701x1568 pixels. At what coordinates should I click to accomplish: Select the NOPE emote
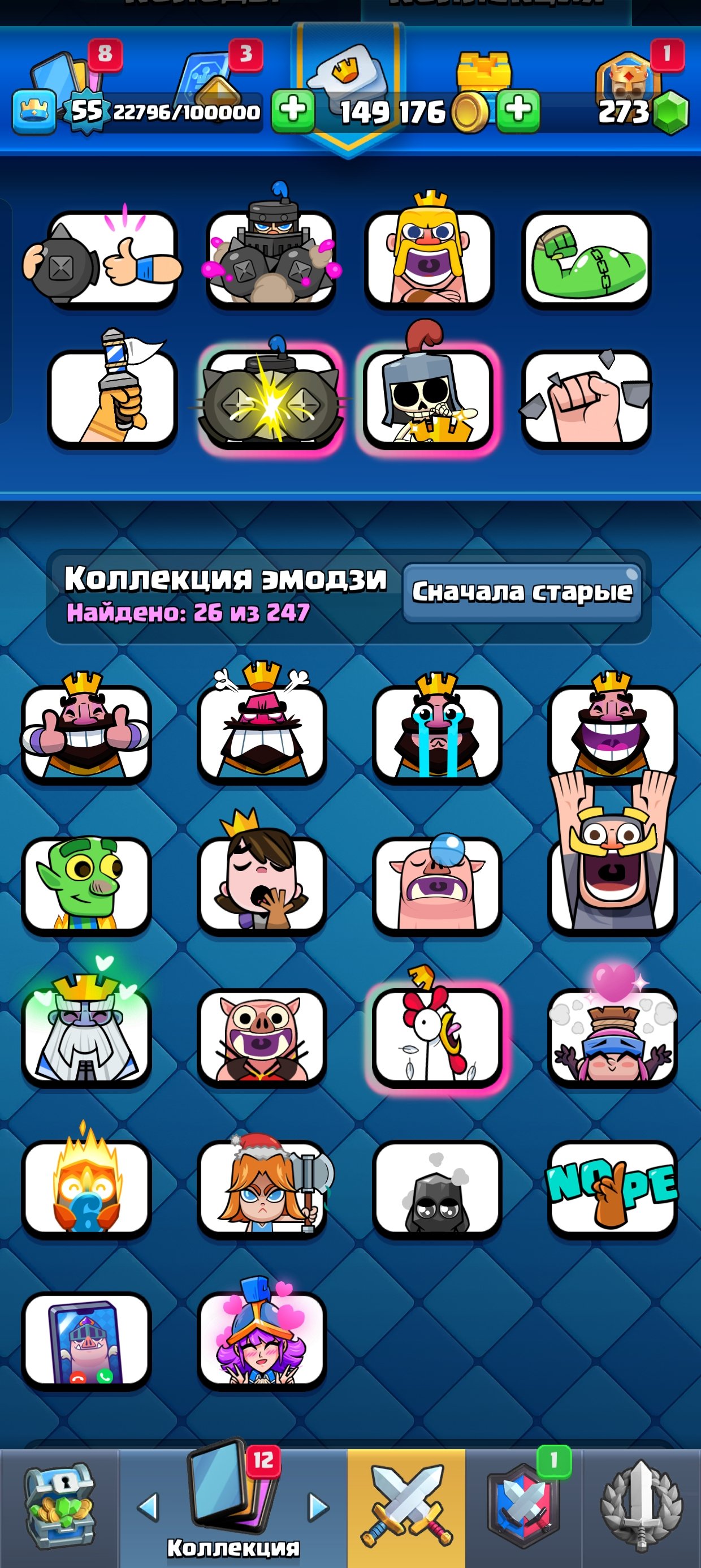coord(612,1187)
